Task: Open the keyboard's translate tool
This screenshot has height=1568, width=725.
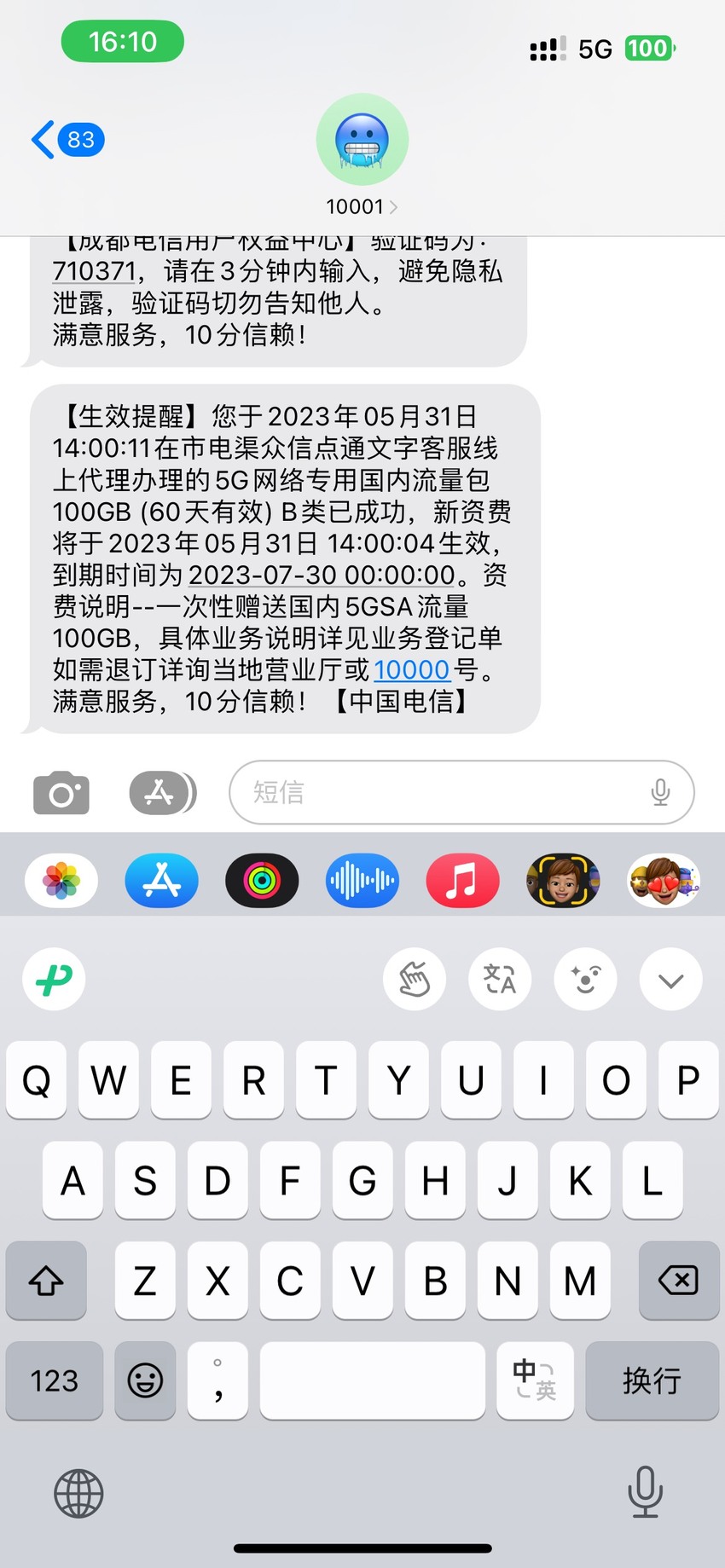Action: point(500,979)
